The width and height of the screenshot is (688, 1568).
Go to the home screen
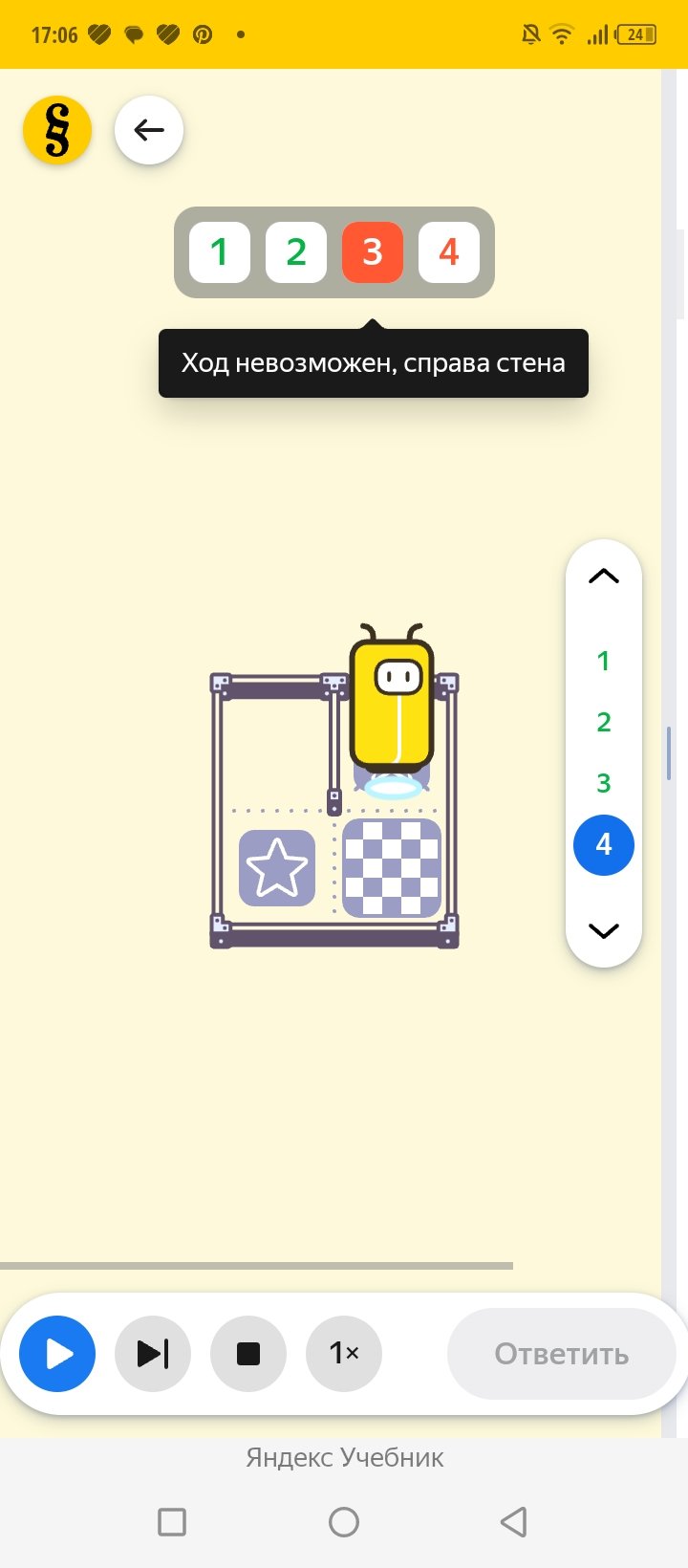click(344, 1521)
